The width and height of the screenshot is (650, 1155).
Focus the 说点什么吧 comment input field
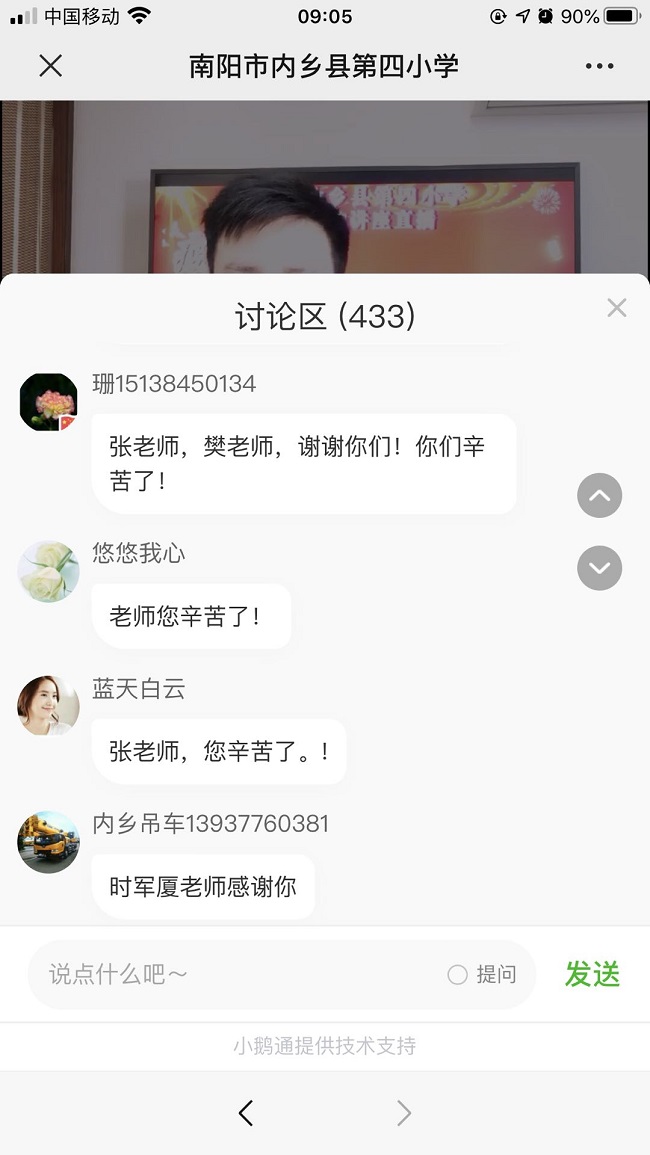[x=240, y=974]
